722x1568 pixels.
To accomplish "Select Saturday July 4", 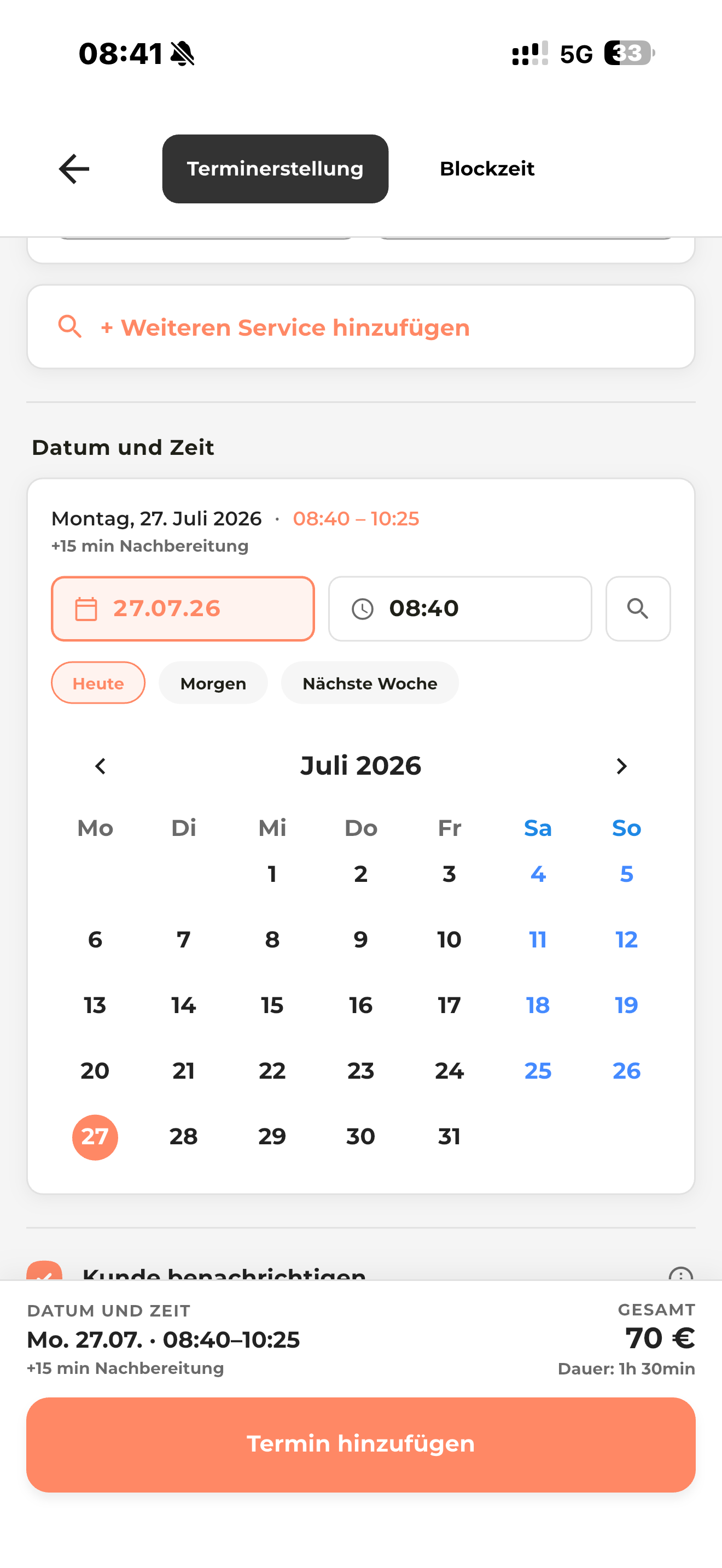I will pos(538,875).
